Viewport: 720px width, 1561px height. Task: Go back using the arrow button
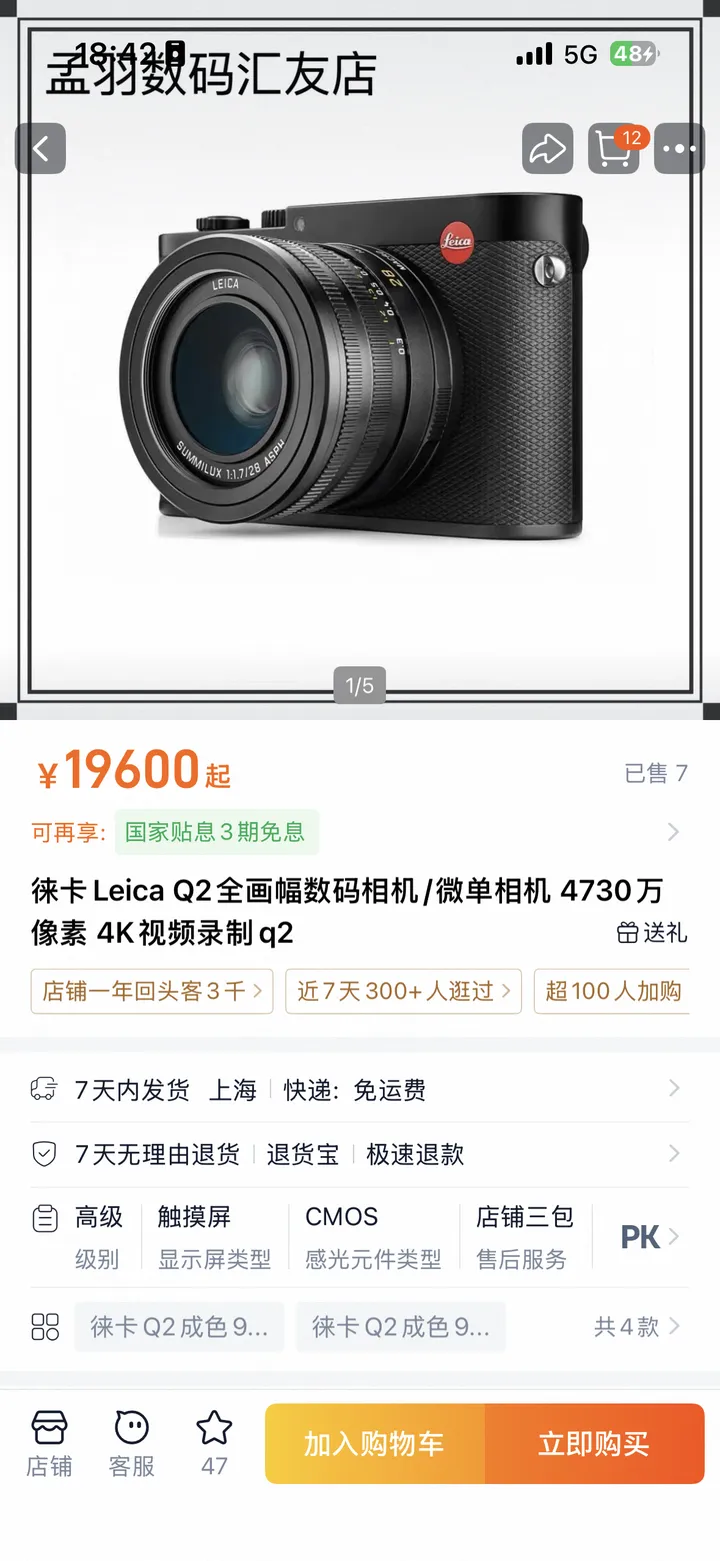(40, 149)
